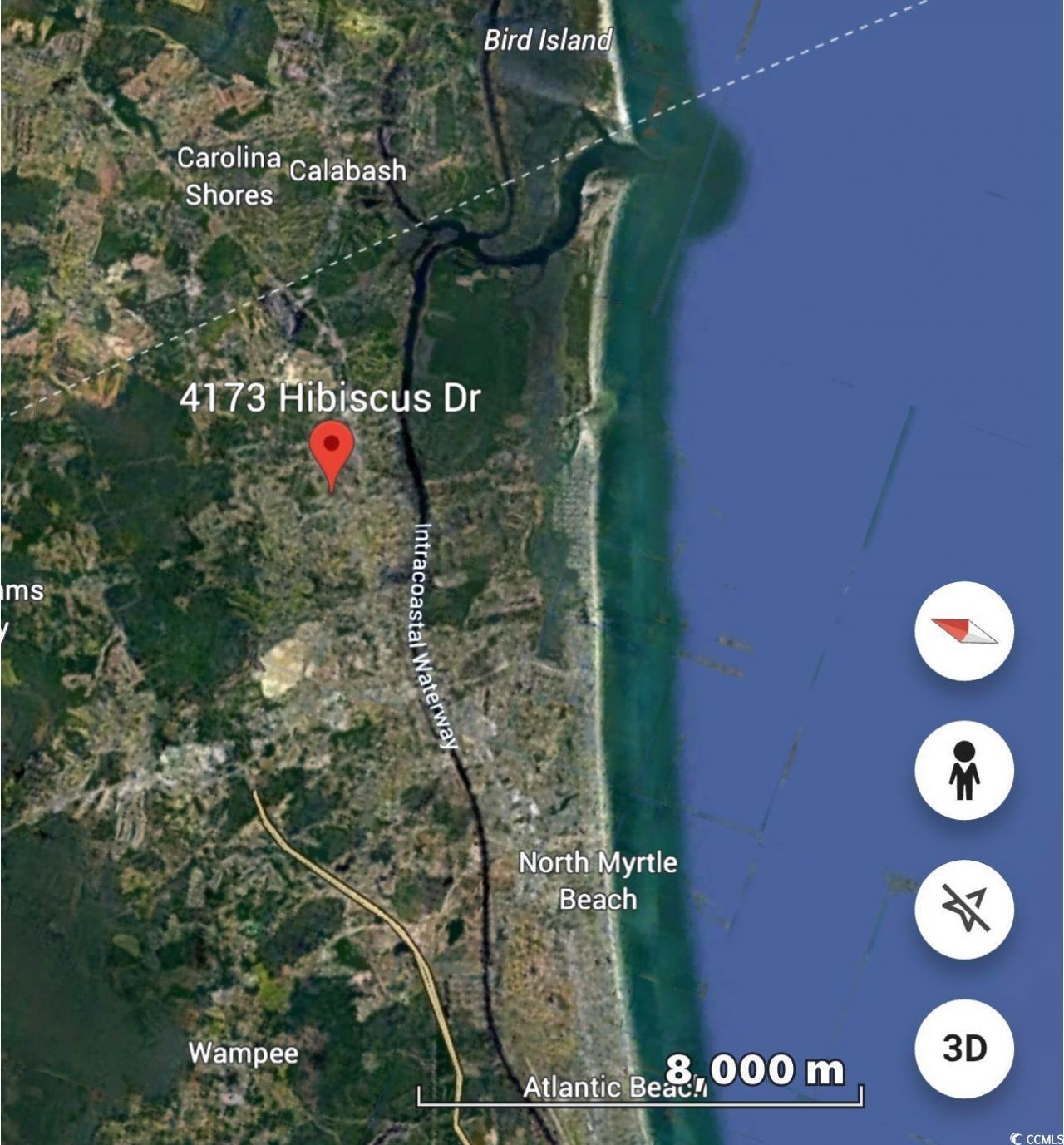This screenshot has height=1145, width=1064.
Task: Switch the map to 3D view
Action: (x=964, y=1048)
